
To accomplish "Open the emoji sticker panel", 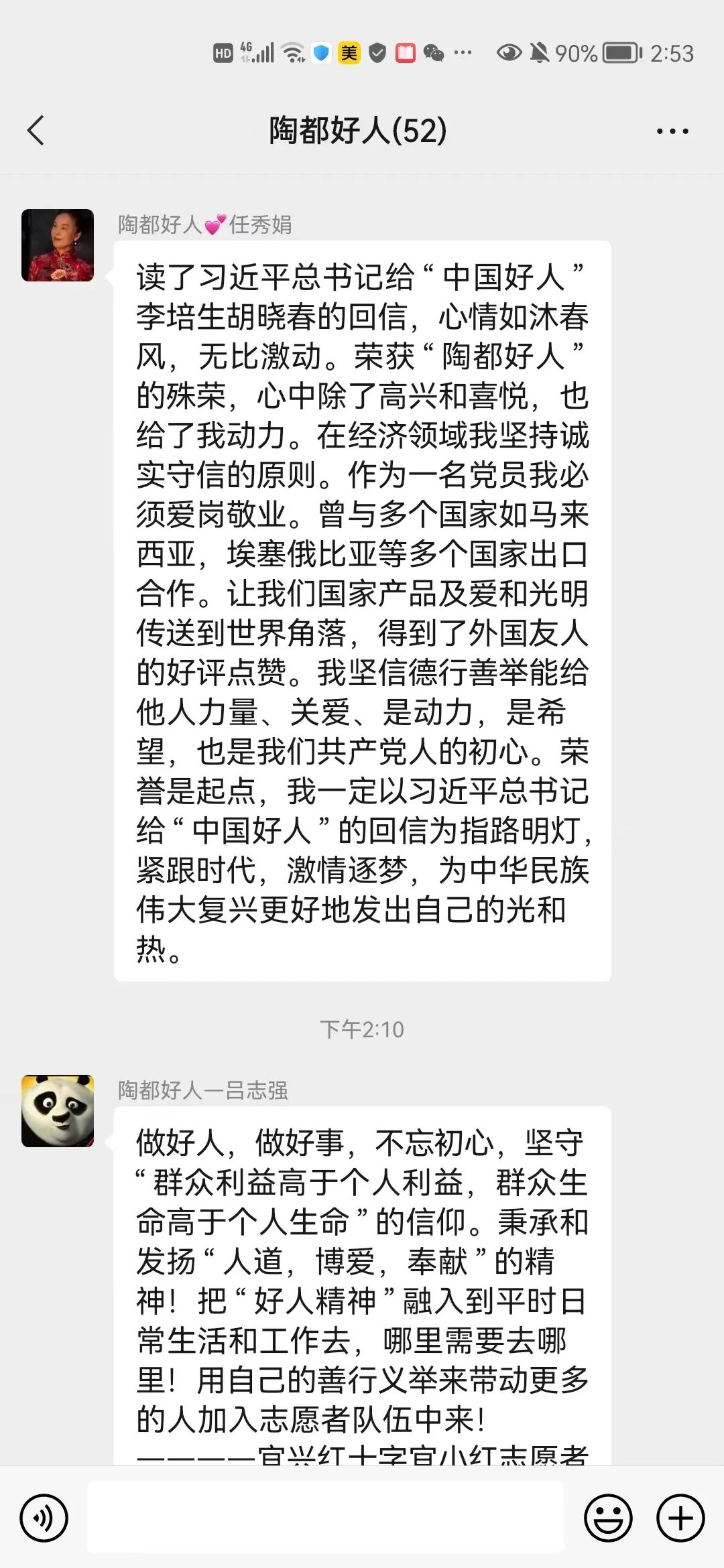I will pos(608,1518).
